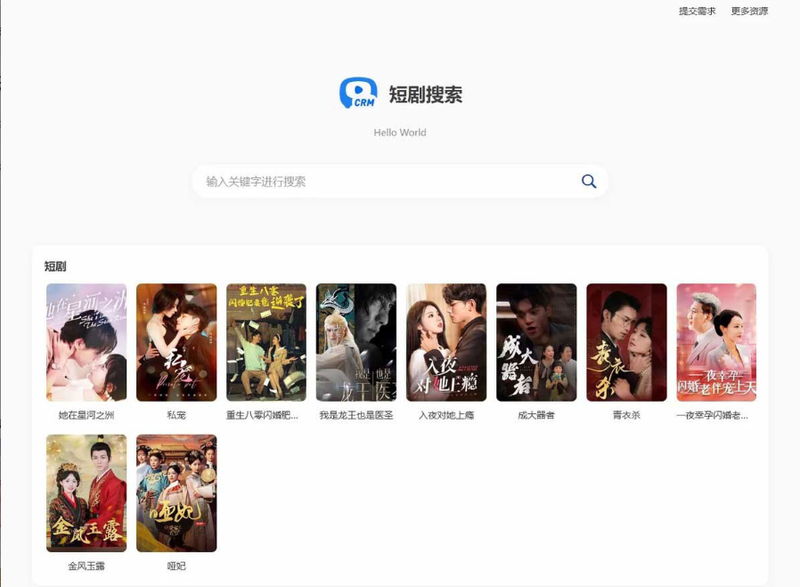Viewport: 800px width, 587px height.
Task: Open the 更多资源 link
Action: point(749,11)
